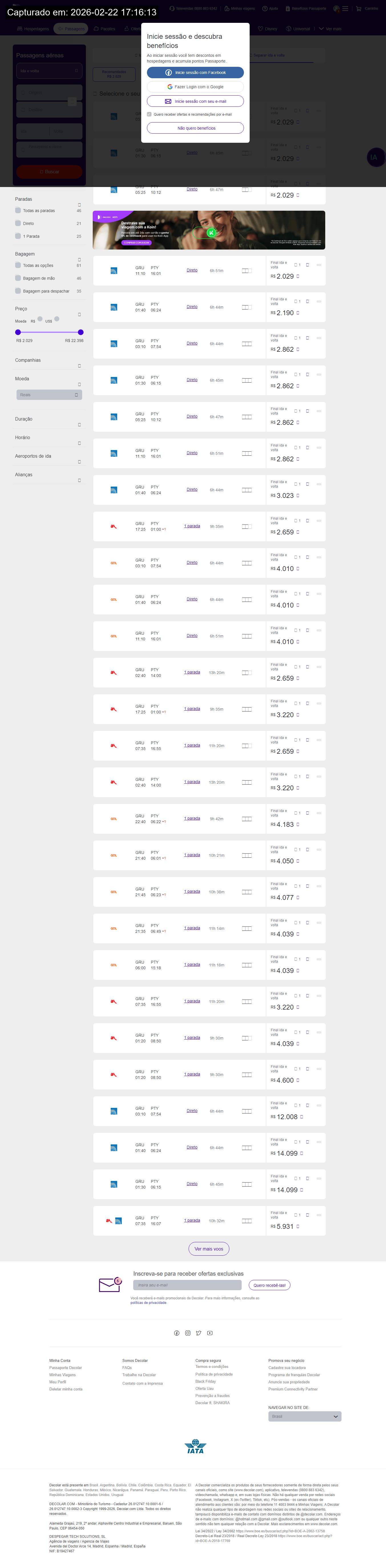Load more flights with Ver mais voos

tap(209, 1249)
